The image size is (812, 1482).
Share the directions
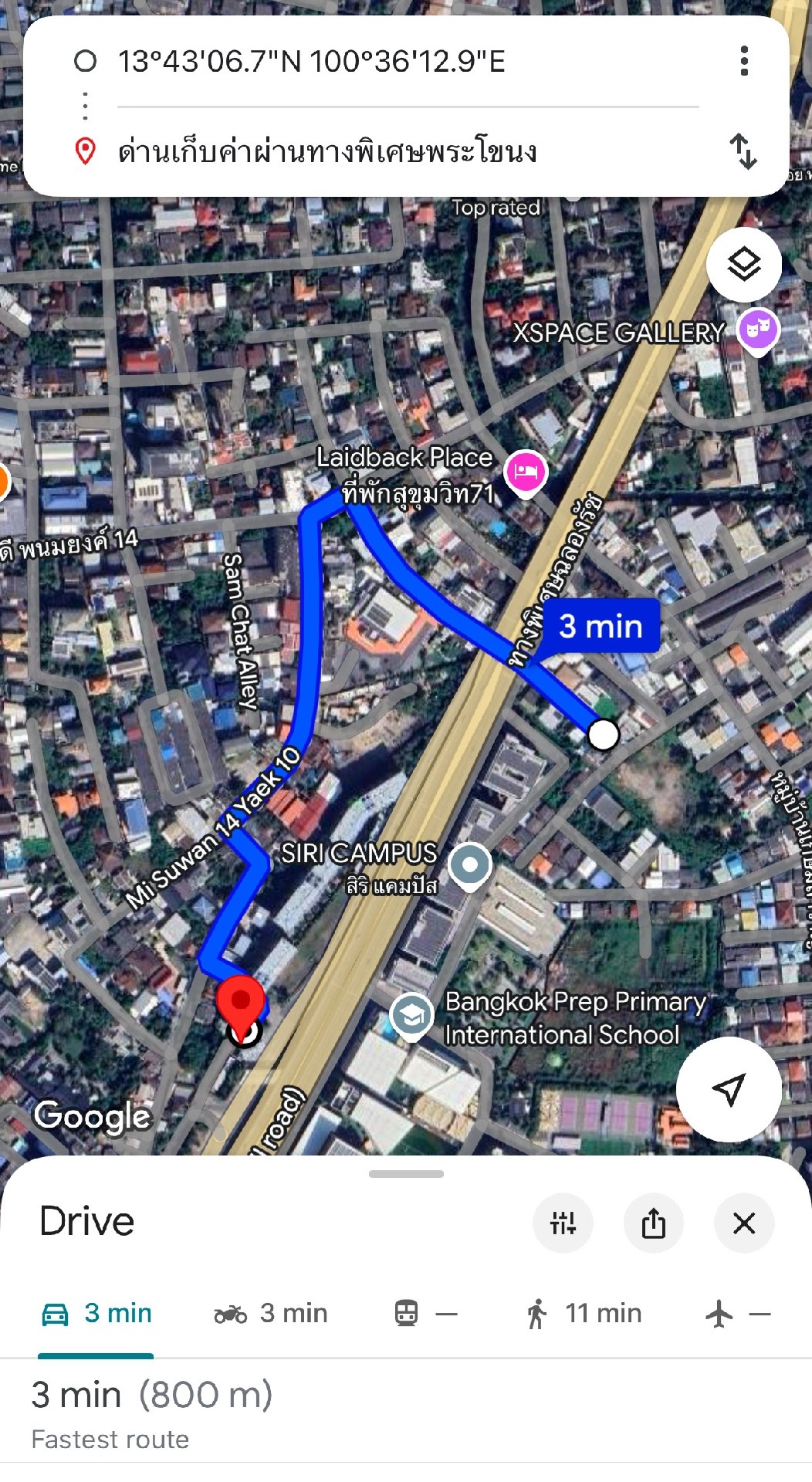pyautogui.click(x=653, y=1223)
